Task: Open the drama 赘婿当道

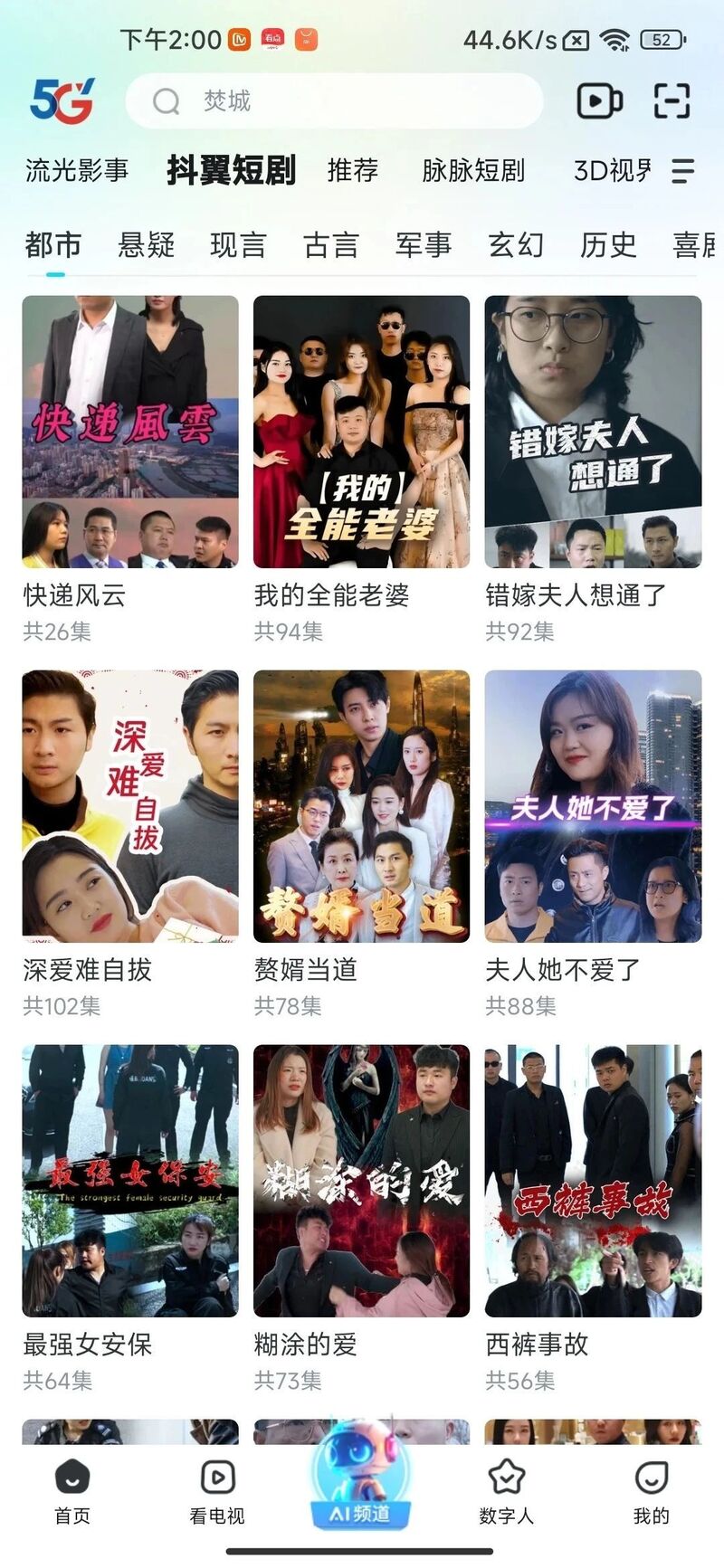Action: point(361,806)
